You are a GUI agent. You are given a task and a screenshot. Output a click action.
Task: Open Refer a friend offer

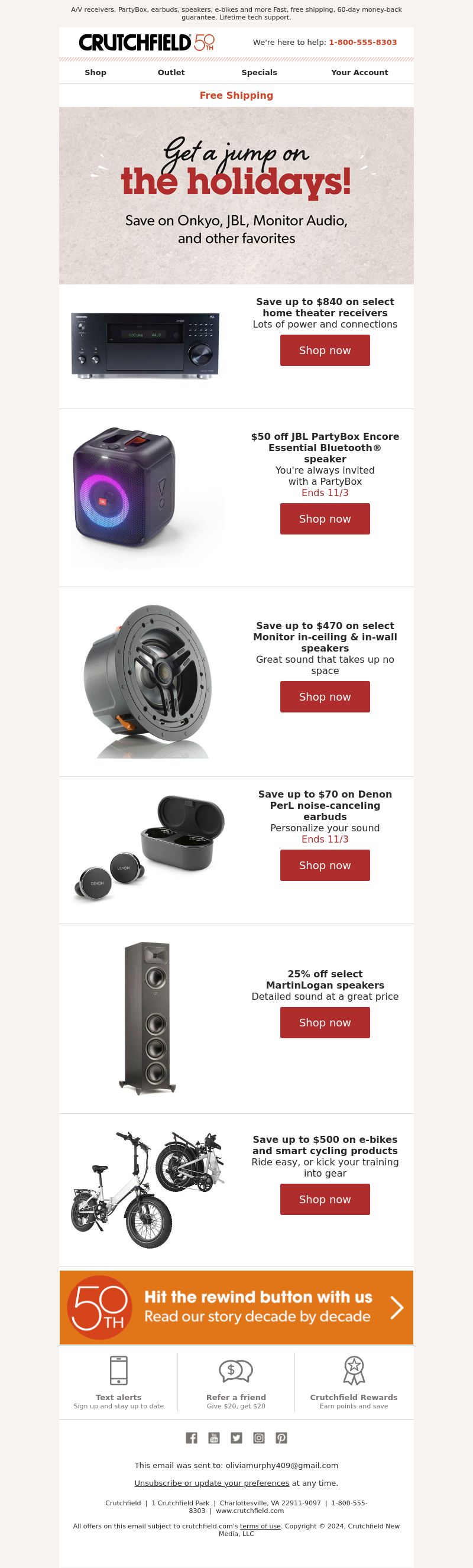(x=236, y=1382)
